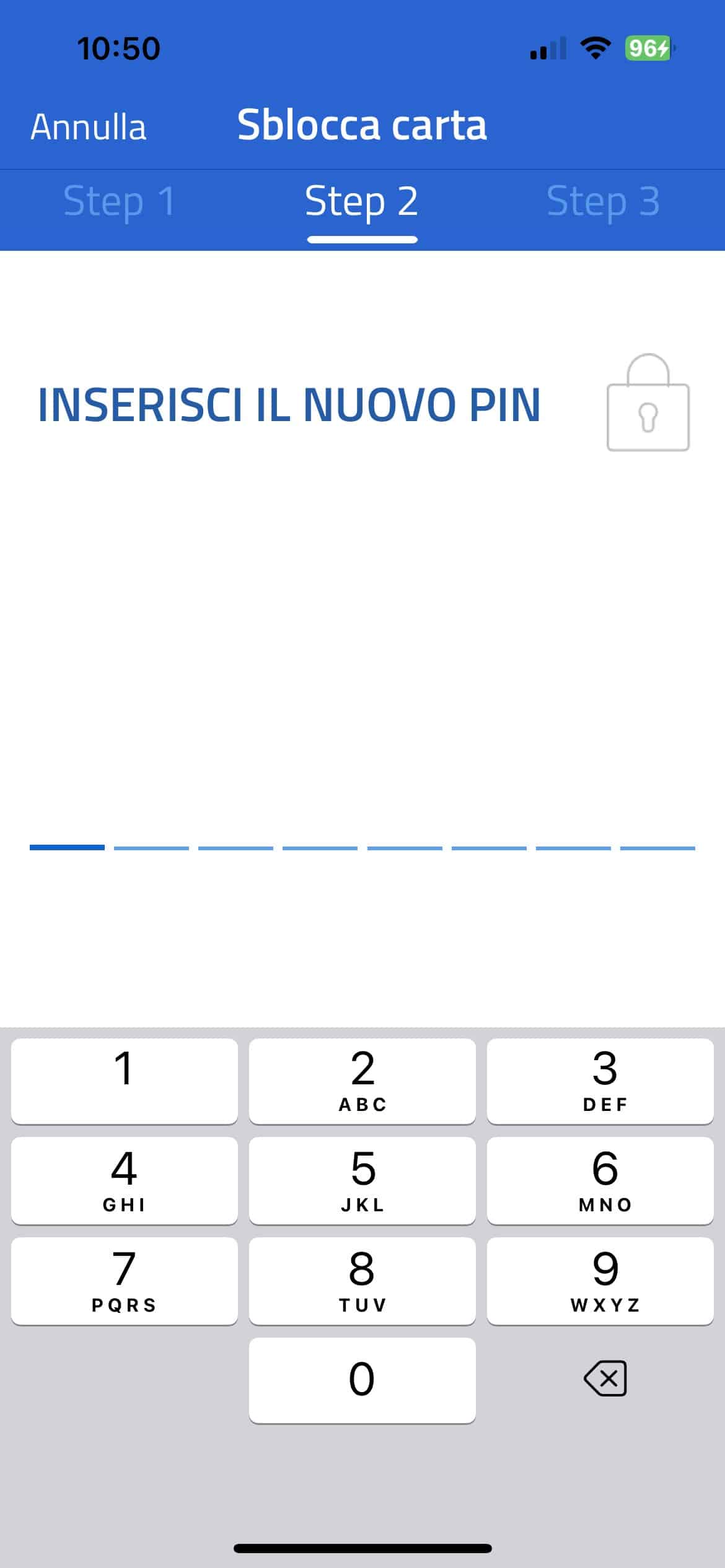
Task: Tap the 3 key
Action: [600, 1081]
